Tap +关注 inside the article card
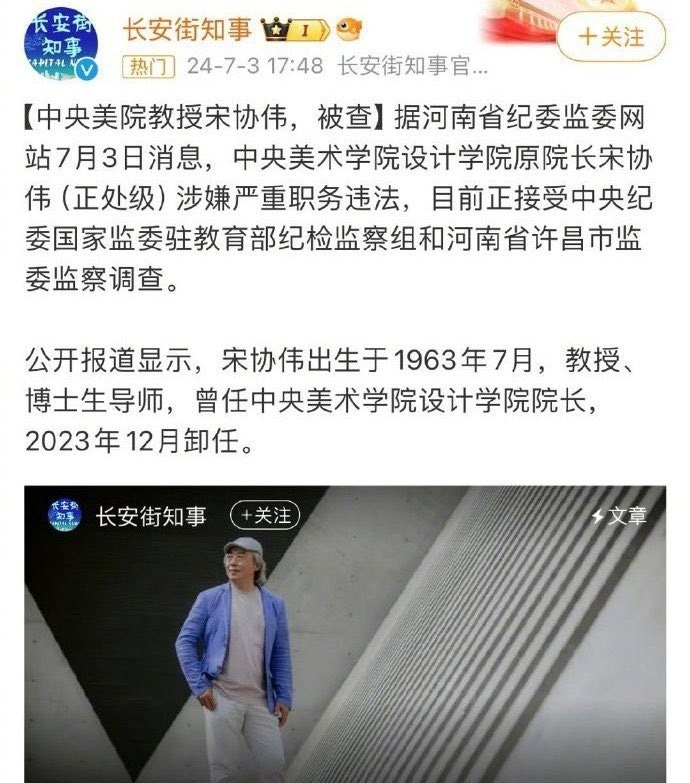The width and height of the screenshot is (690, 783). pyautogui.click(x=264, y=515)
